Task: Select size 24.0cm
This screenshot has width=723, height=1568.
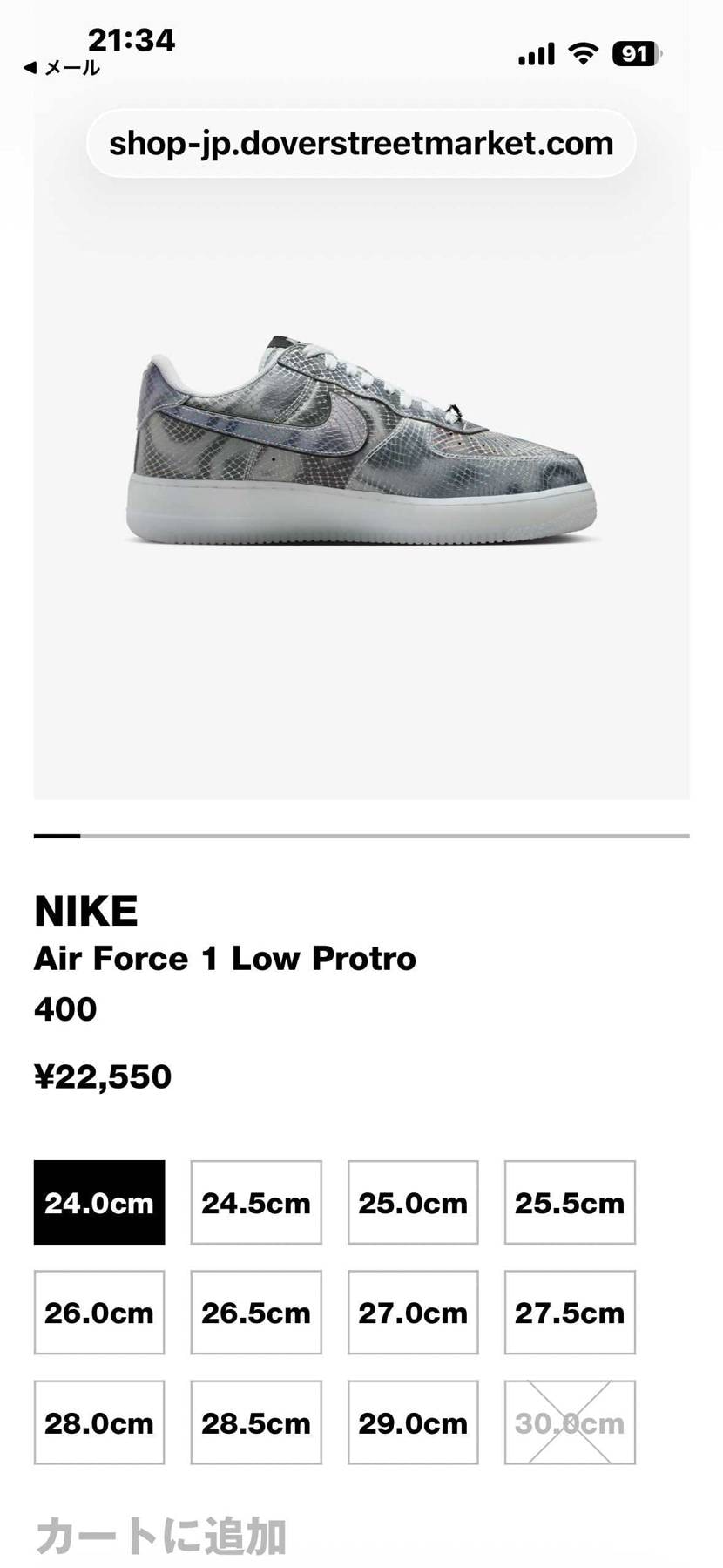Action: [x=99, y=1203]
